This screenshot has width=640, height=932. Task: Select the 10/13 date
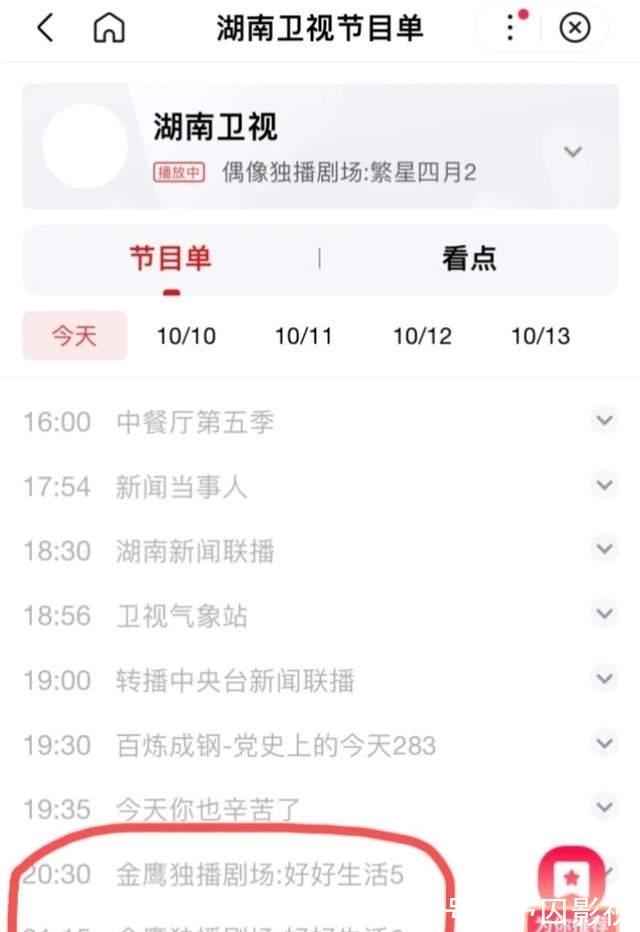tap(540, 336)
